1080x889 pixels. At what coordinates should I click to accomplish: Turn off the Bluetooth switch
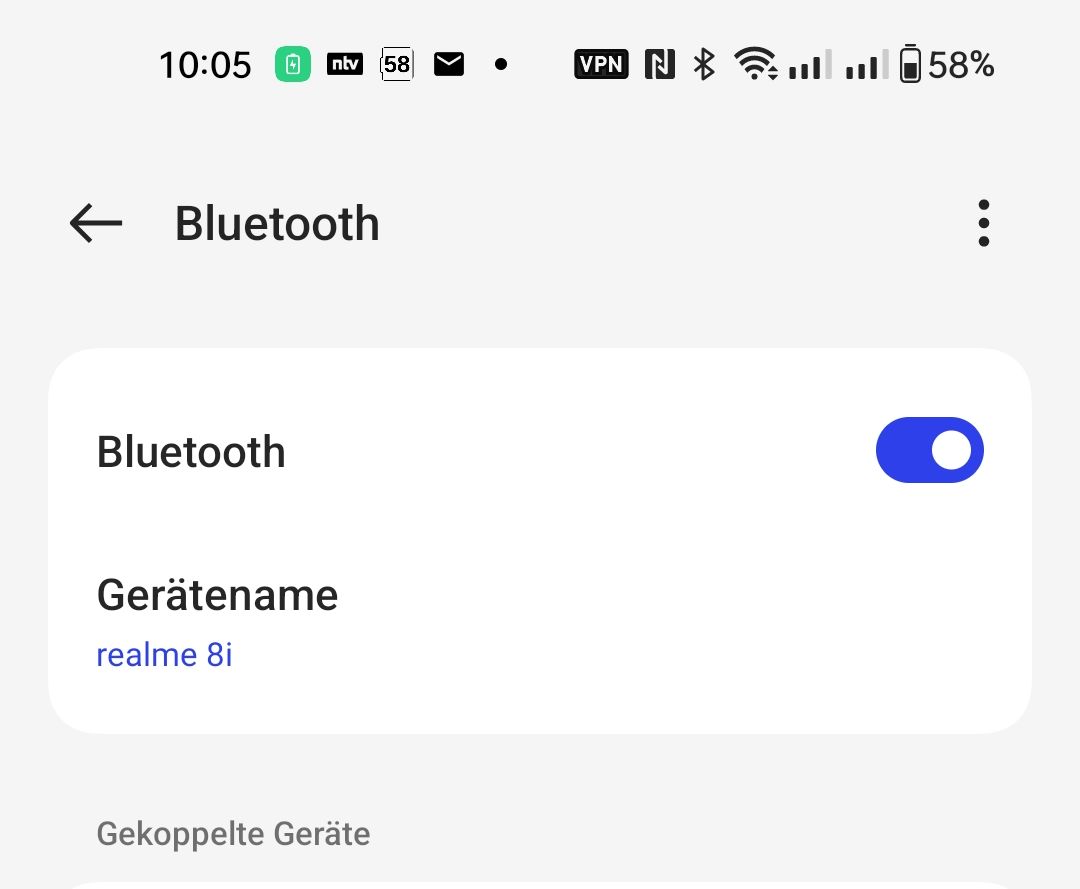click(929, 450)
